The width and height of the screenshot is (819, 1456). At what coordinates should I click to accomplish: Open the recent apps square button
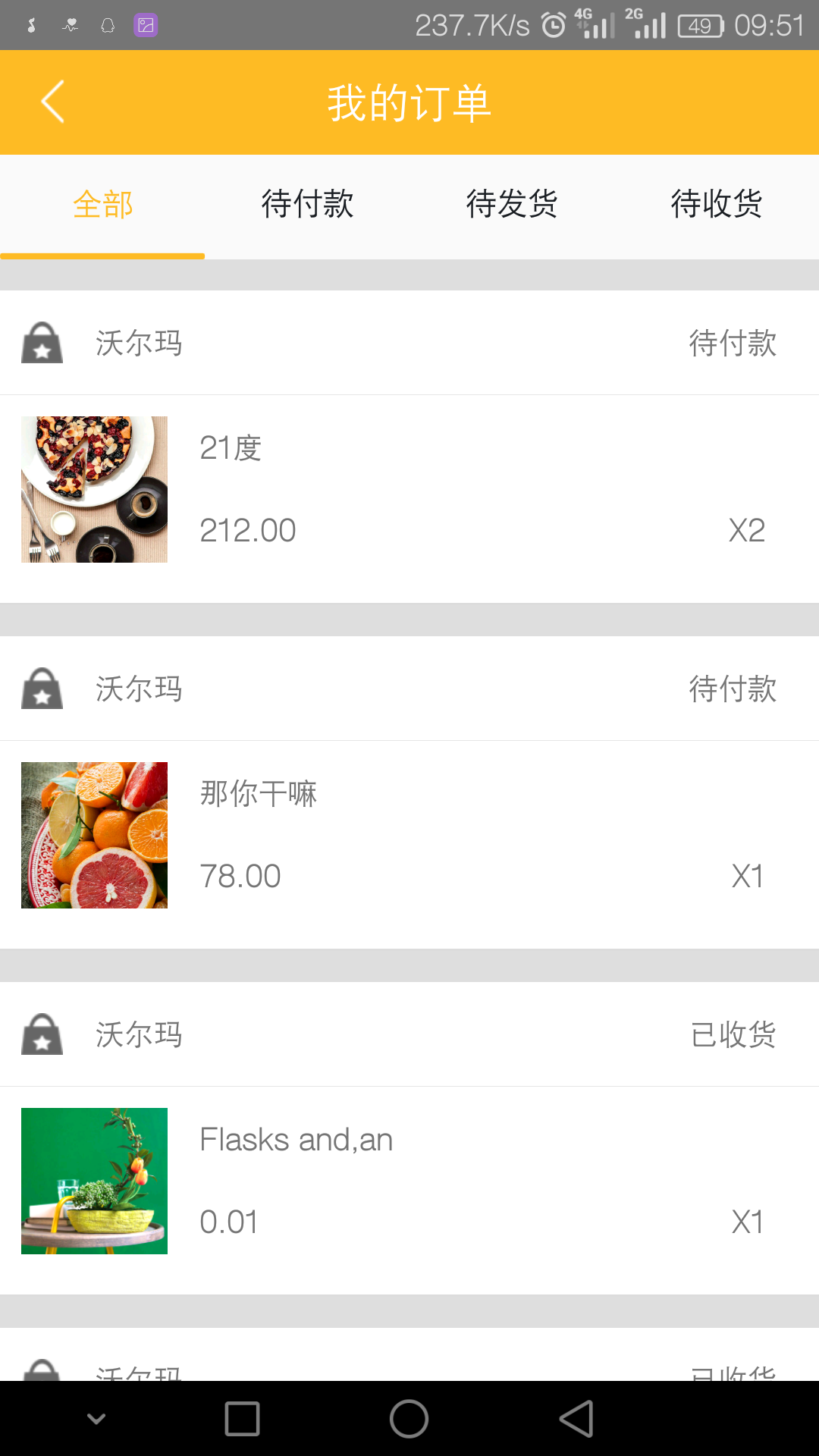pyautogui.click(x=243, y=1419)
